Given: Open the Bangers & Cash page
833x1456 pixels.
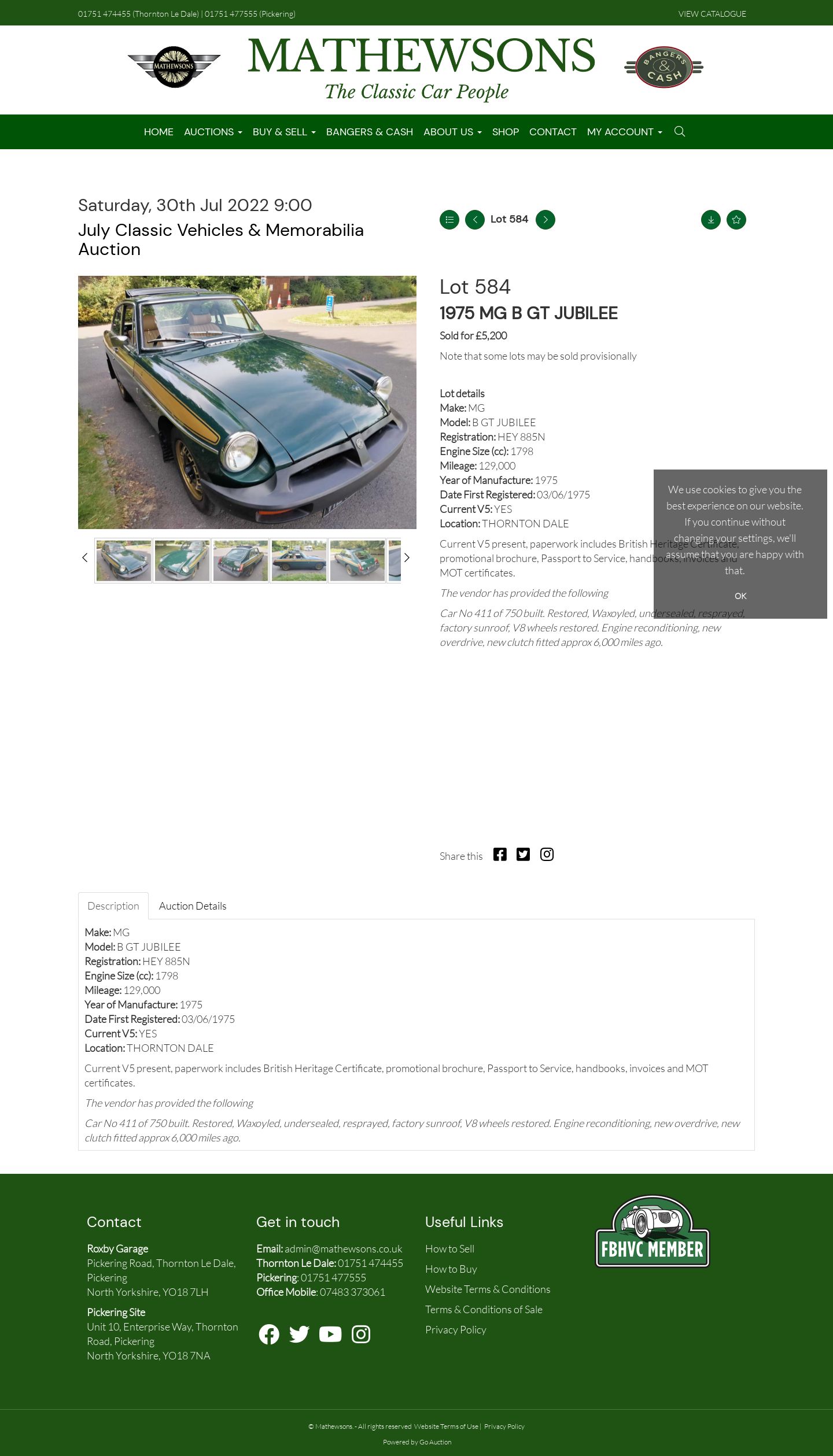Looking at the screenshot, I should [x=370, y=132].
